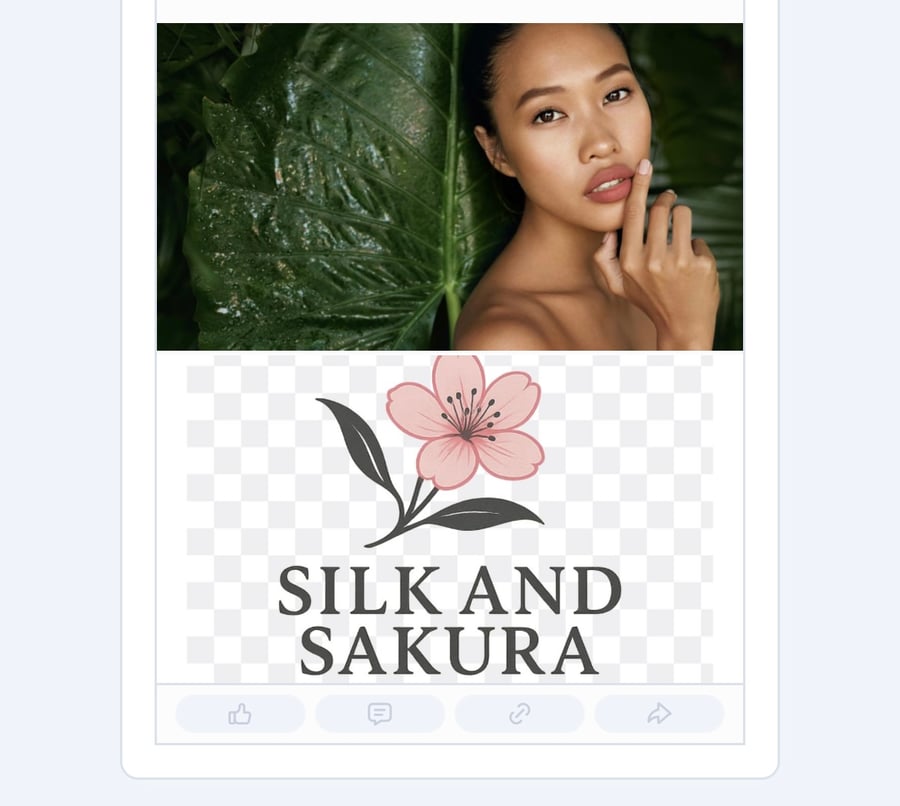The image size is (900, 806).
Task: Open comments on the post
Action: [x=380, y=714]
